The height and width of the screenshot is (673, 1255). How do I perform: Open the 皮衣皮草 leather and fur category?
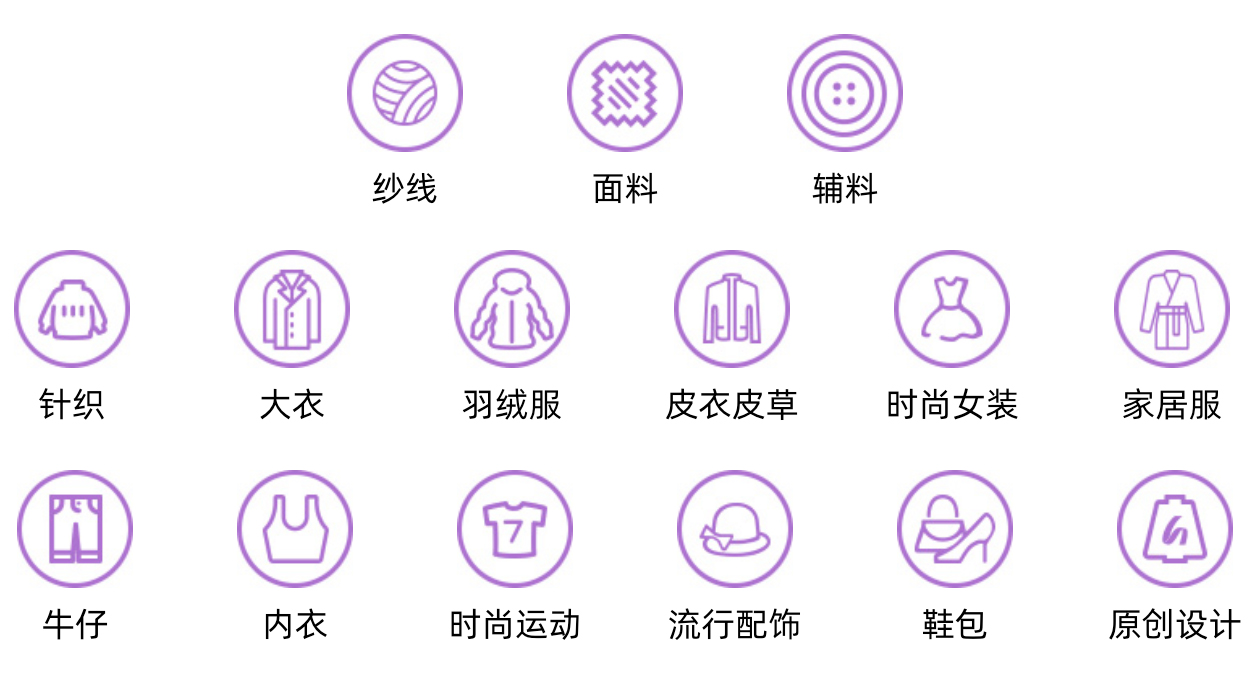click(732, 309)
